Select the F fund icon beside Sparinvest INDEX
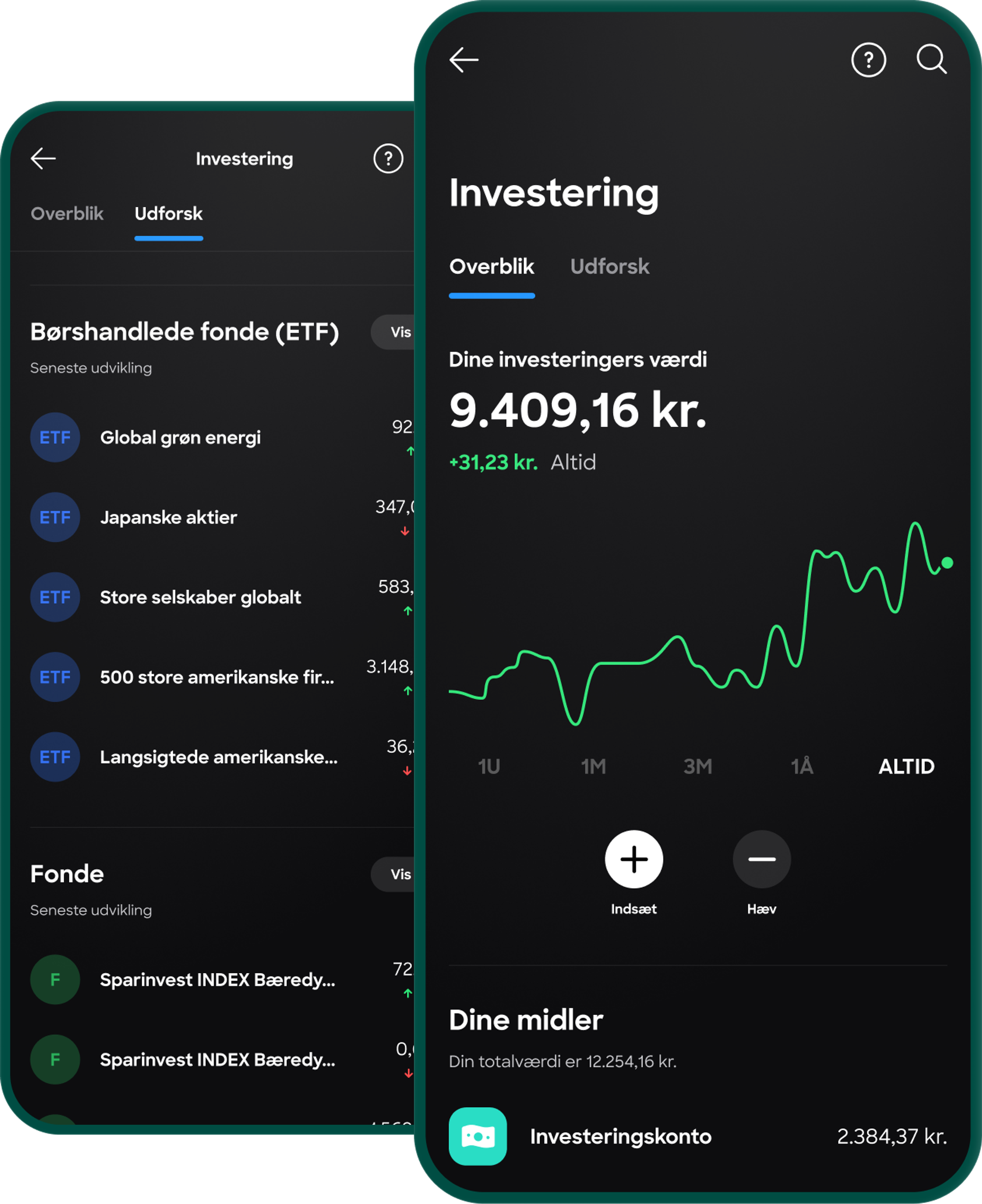The height and width of the screenshot is (1204, 982). pyautogui.click(x=55, y=980)
